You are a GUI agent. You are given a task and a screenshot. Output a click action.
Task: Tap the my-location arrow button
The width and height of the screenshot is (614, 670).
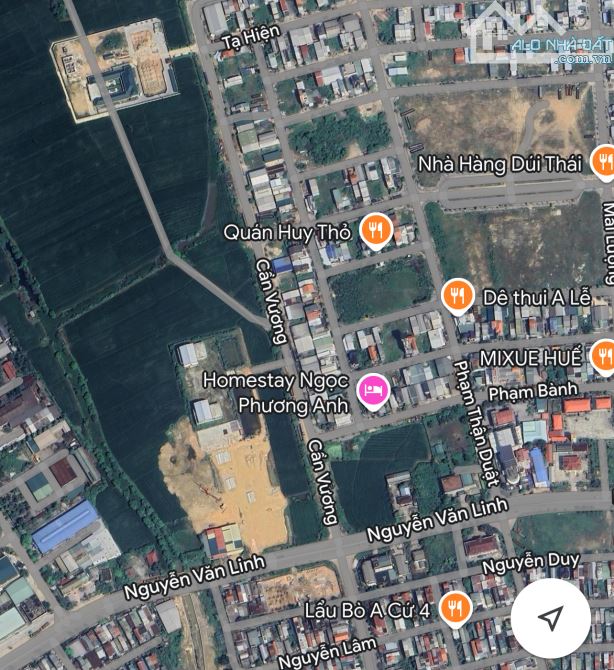[x=551, y=617]
